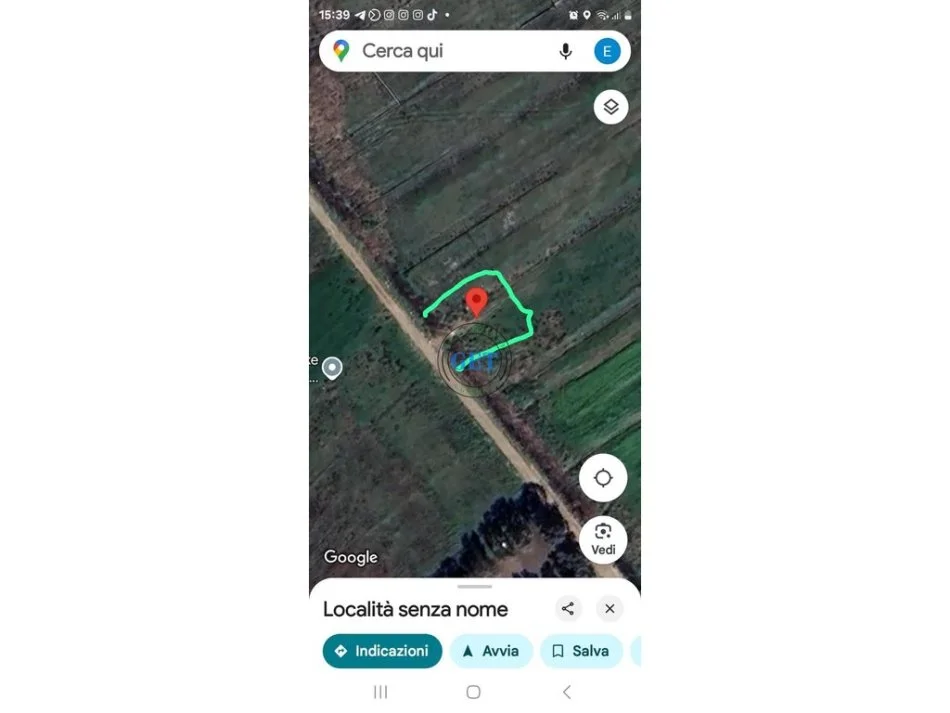This screenshot has height=713, width=950.
Task: Open the grey place marker on map
Action: (332, 368)
